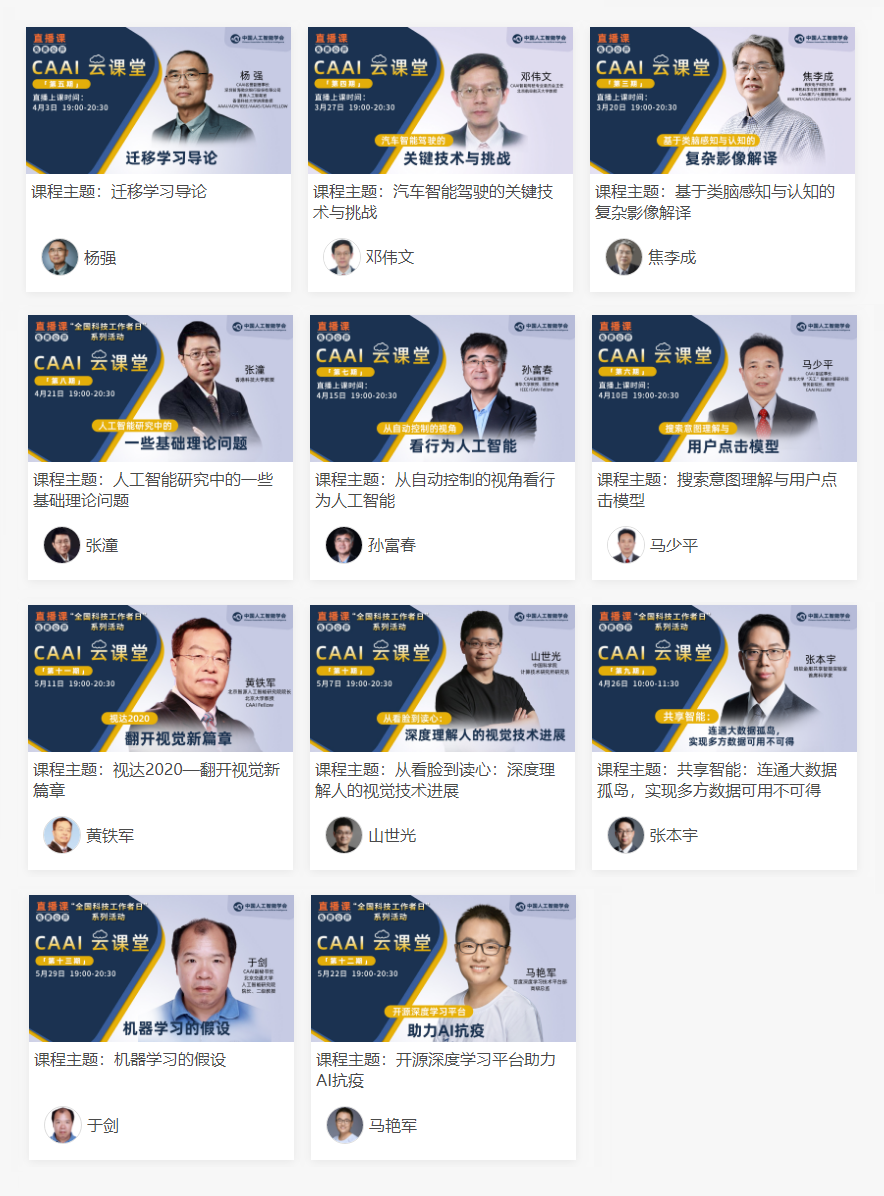View the 从看脸到读心 course by 山世光
Screen dimensions: 884x1196
(442, 678)
